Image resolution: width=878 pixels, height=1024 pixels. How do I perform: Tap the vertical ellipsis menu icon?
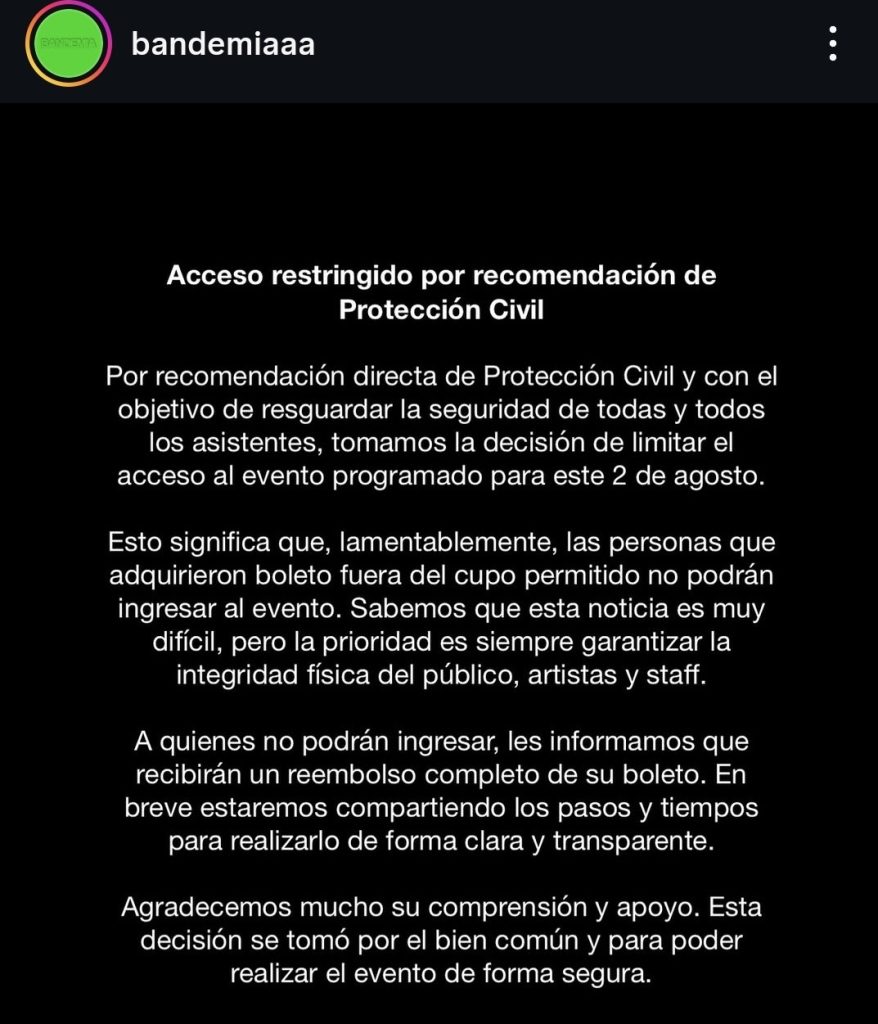coord(833,44)
